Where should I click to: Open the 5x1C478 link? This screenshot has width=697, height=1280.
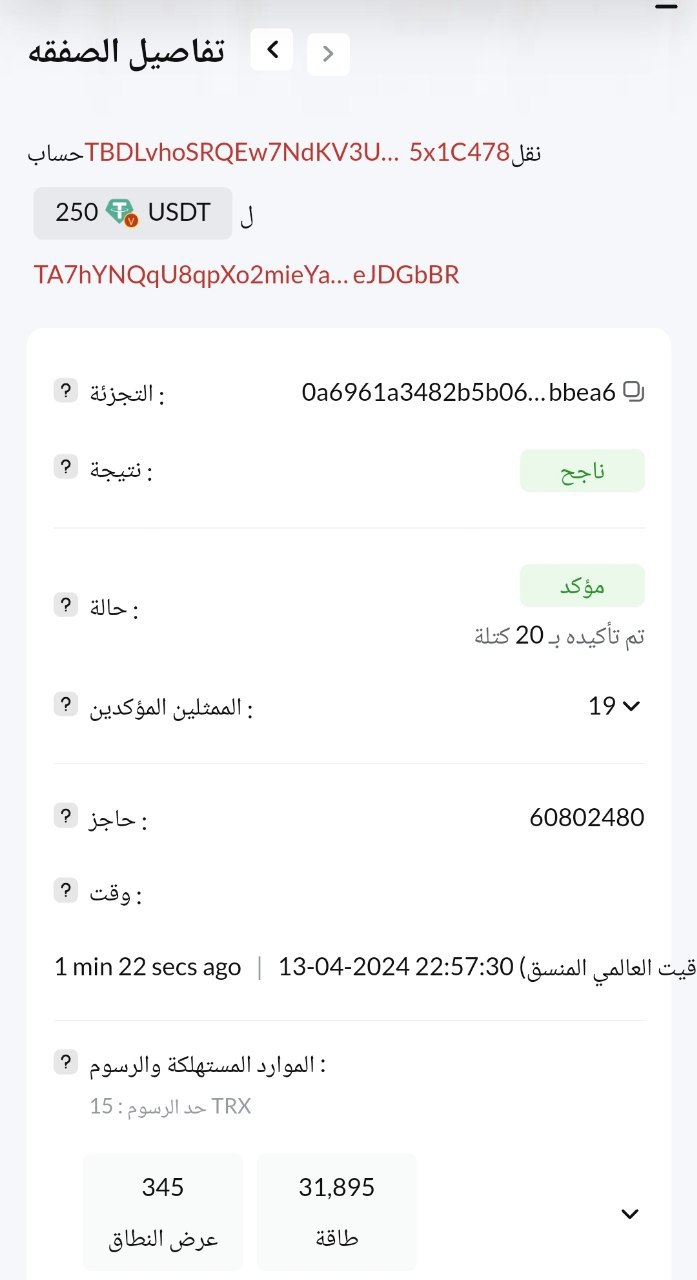pos(459,153)
